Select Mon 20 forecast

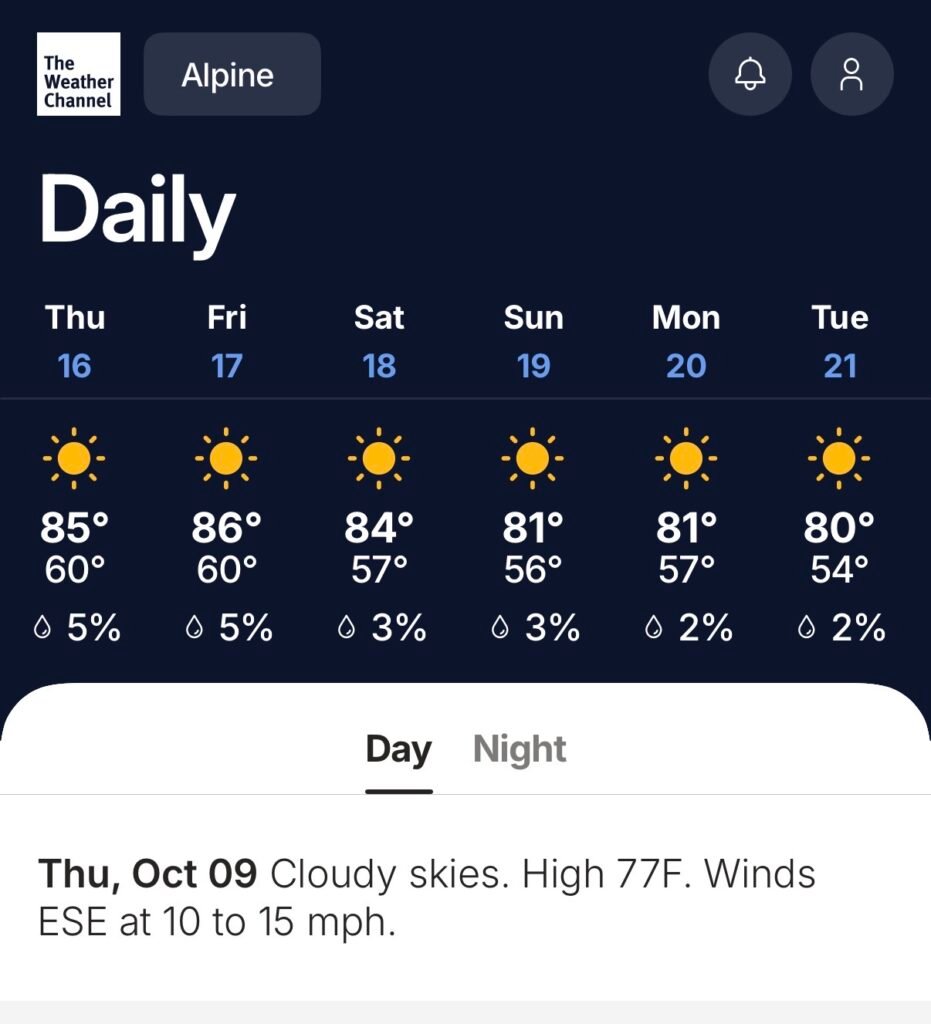click(x=686, y=342)
